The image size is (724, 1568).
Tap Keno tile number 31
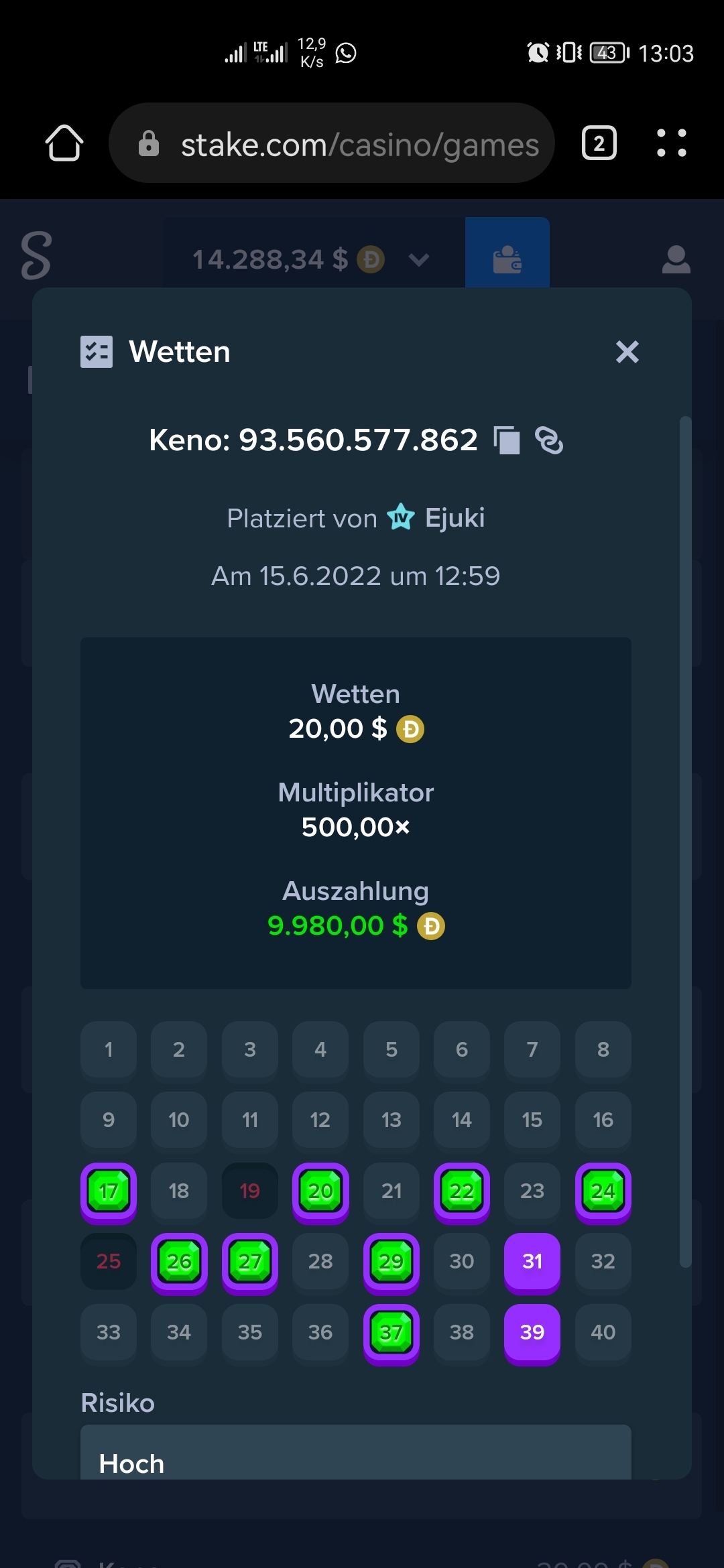point(532,1262)
